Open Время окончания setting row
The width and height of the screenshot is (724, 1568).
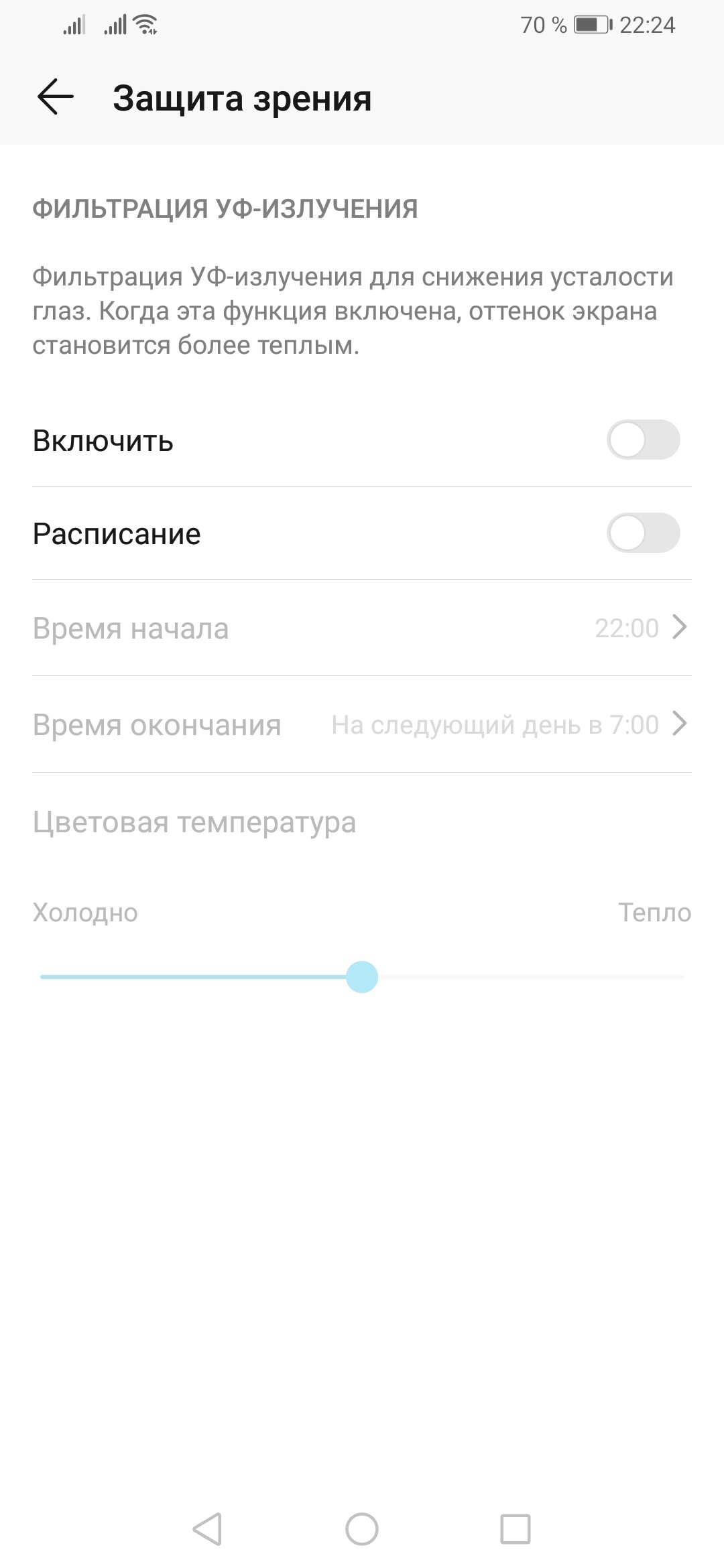[x=362, y=724]
